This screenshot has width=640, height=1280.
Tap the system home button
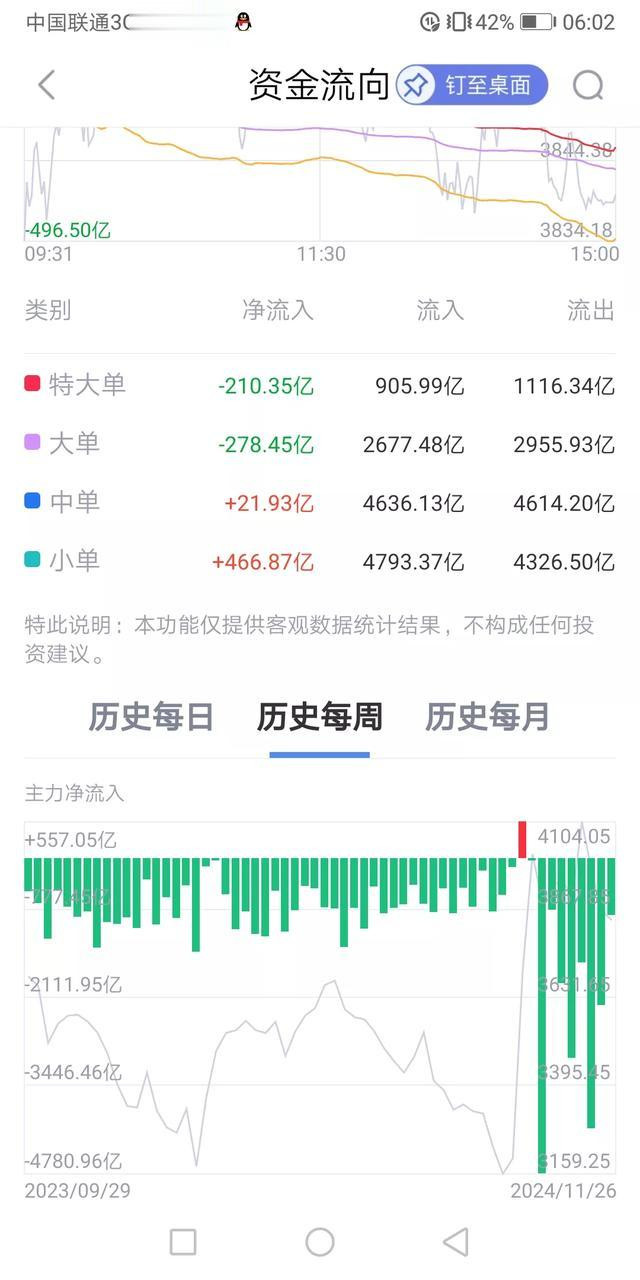tap(320, 1242)
